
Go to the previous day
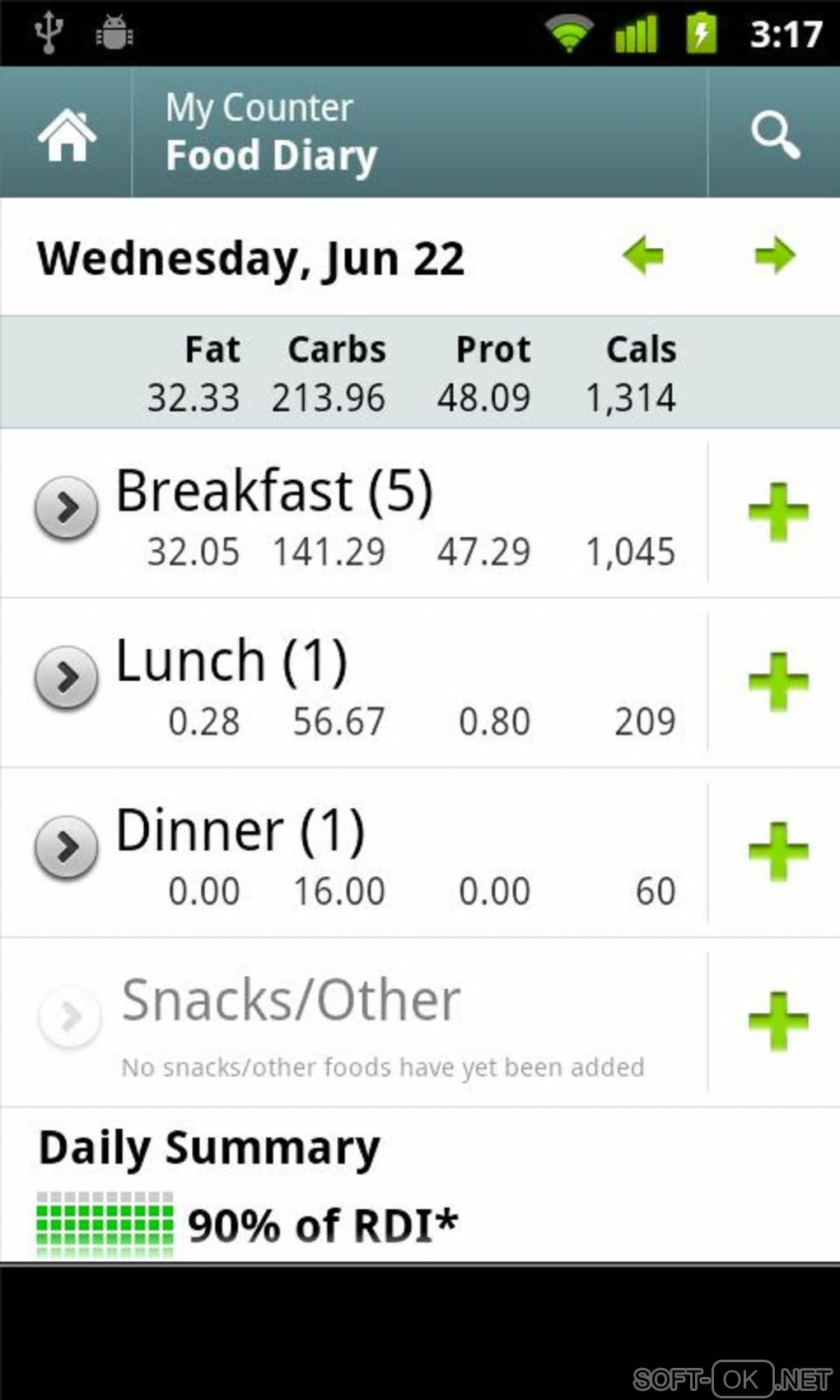(643, 255)
